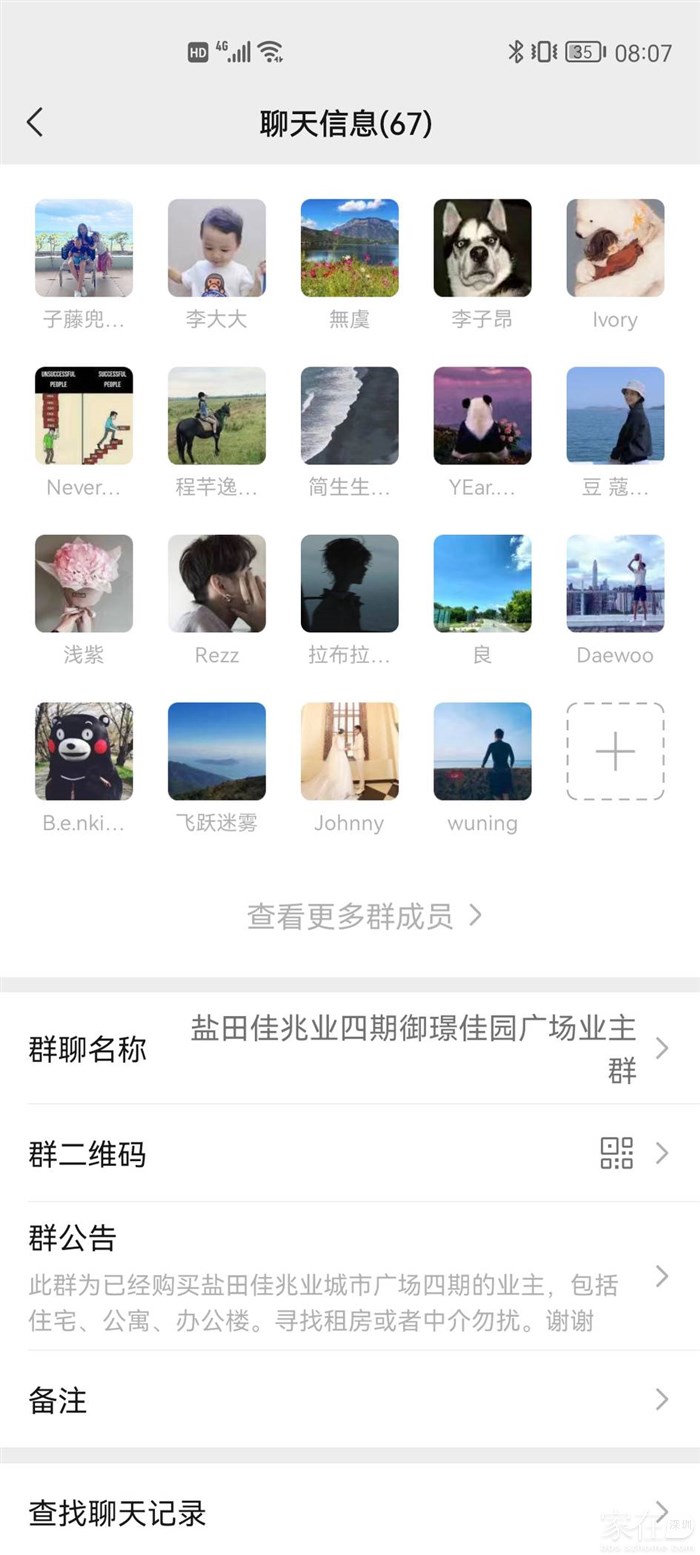Open 查看更多群成员 to view all members
Image resolution: width=700 pixels, height=1555 pixels.
pyautogui.click(x=364, y=916)
